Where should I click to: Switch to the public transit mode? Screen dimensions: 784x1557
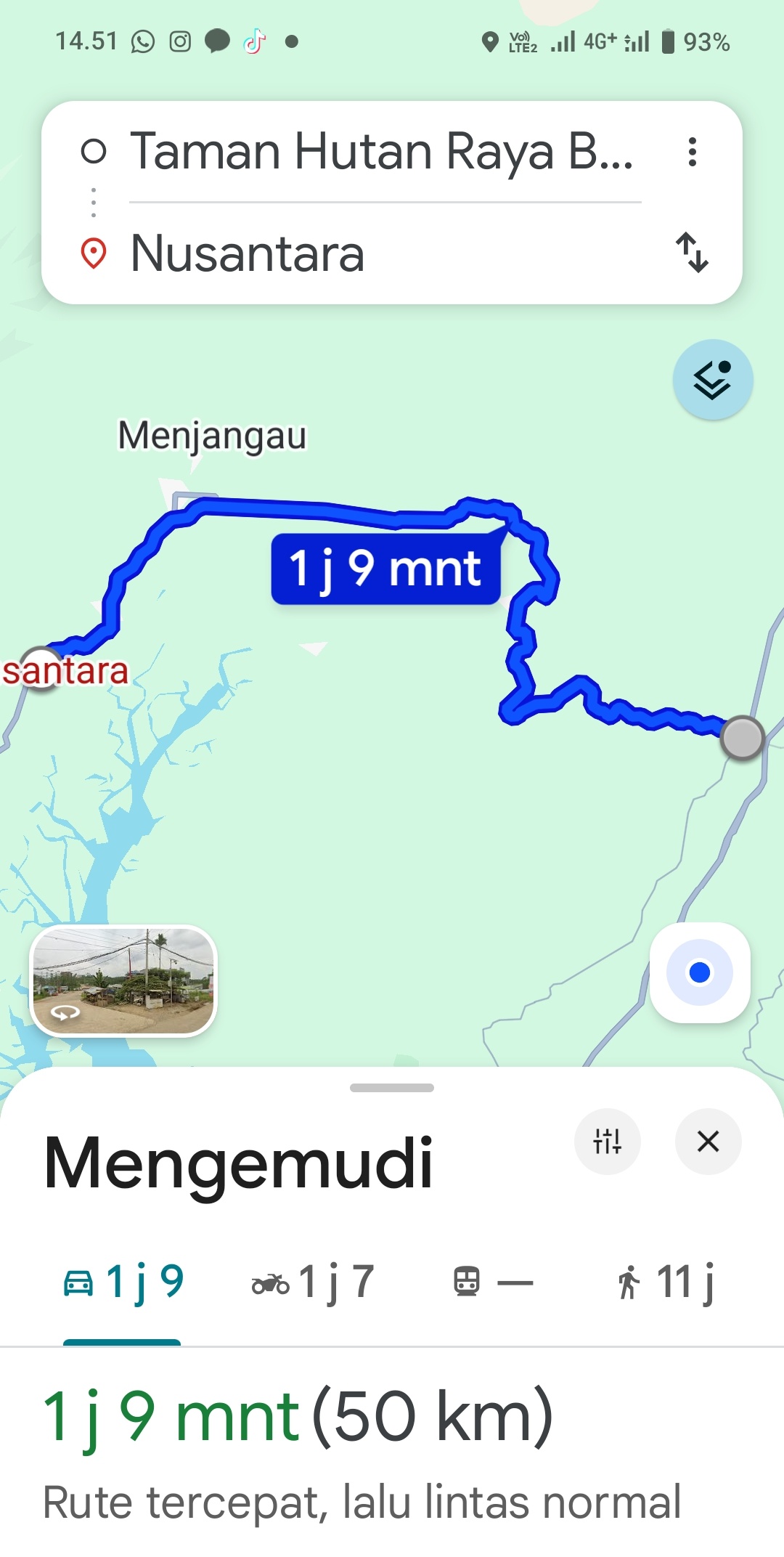point(492,1282)
